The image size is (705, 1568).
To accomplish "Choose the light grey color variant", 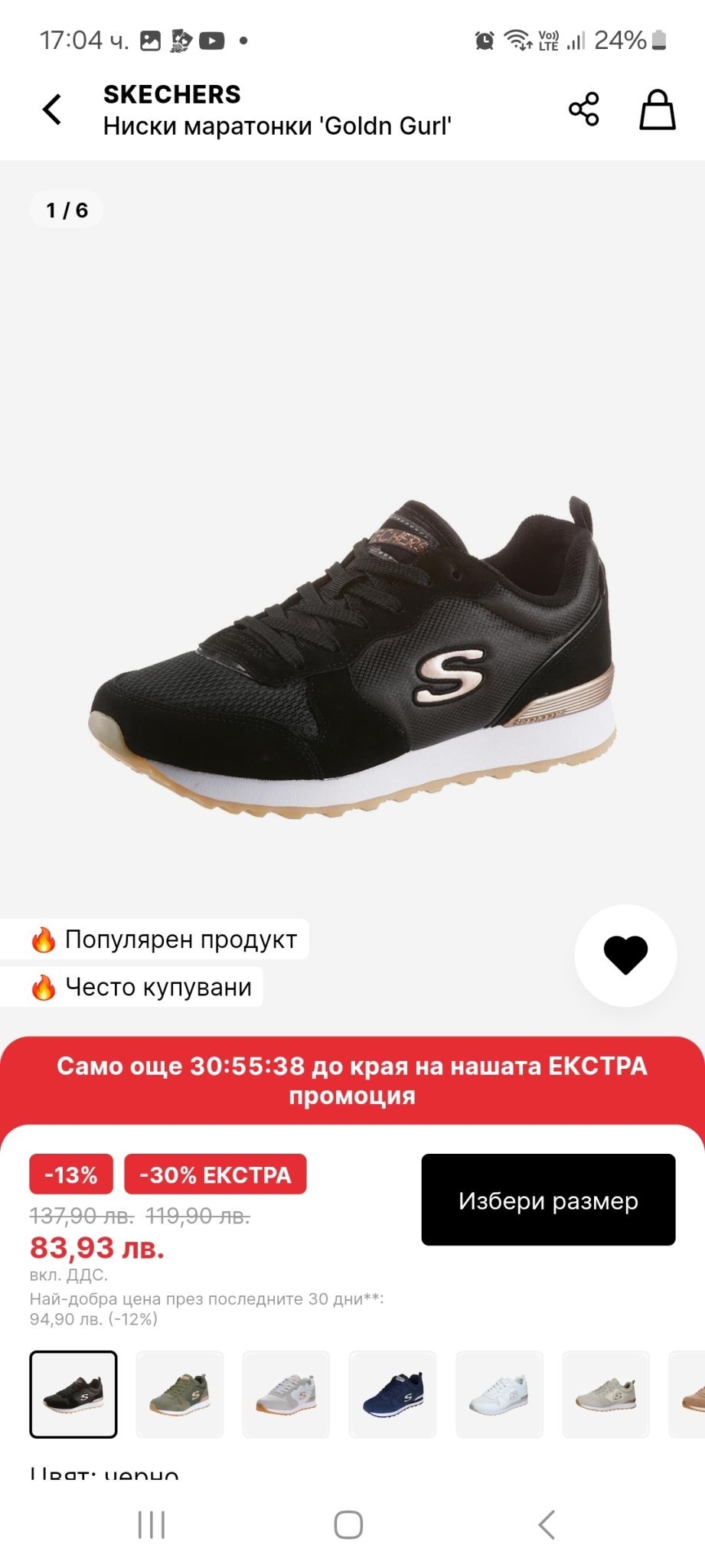I will (286, 1394).
